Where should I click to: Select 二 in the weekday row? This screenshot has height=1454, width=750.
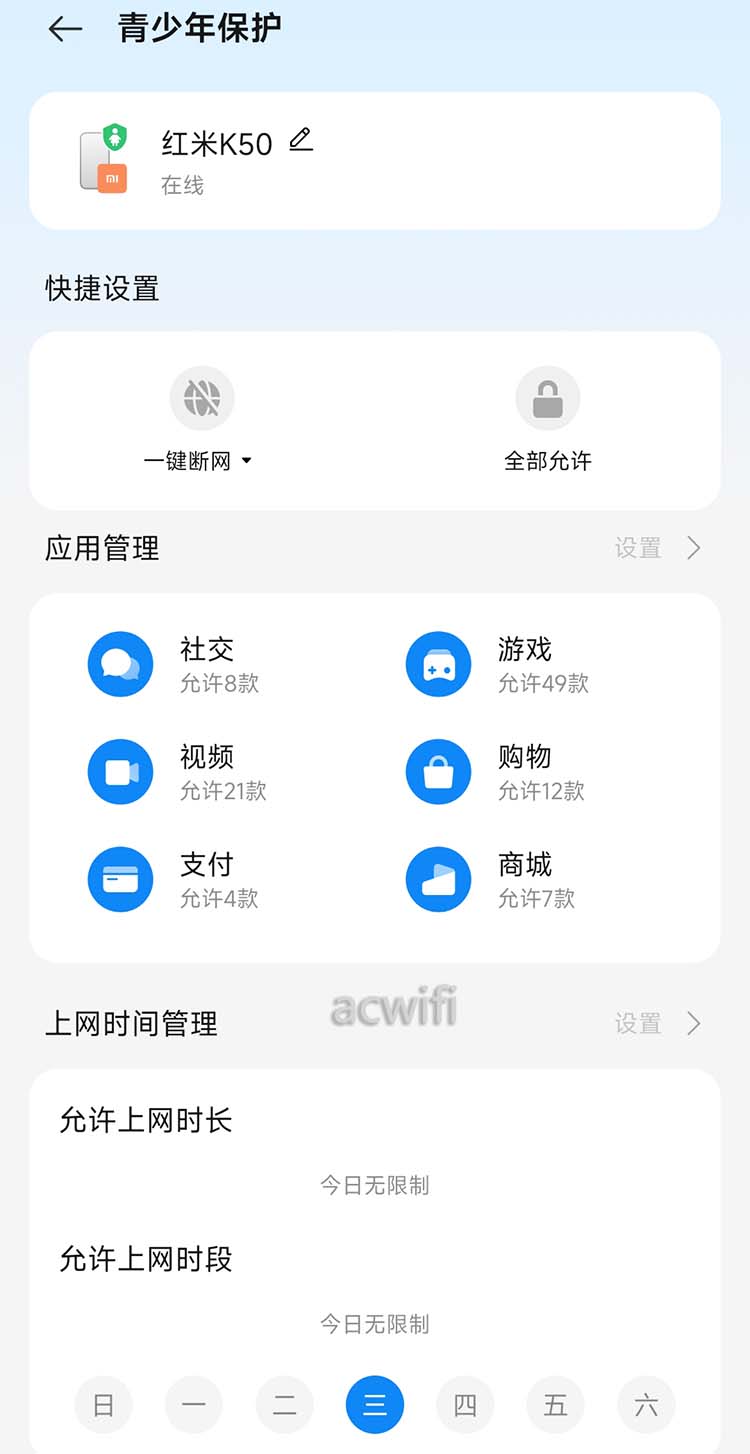coord(285,1405)
